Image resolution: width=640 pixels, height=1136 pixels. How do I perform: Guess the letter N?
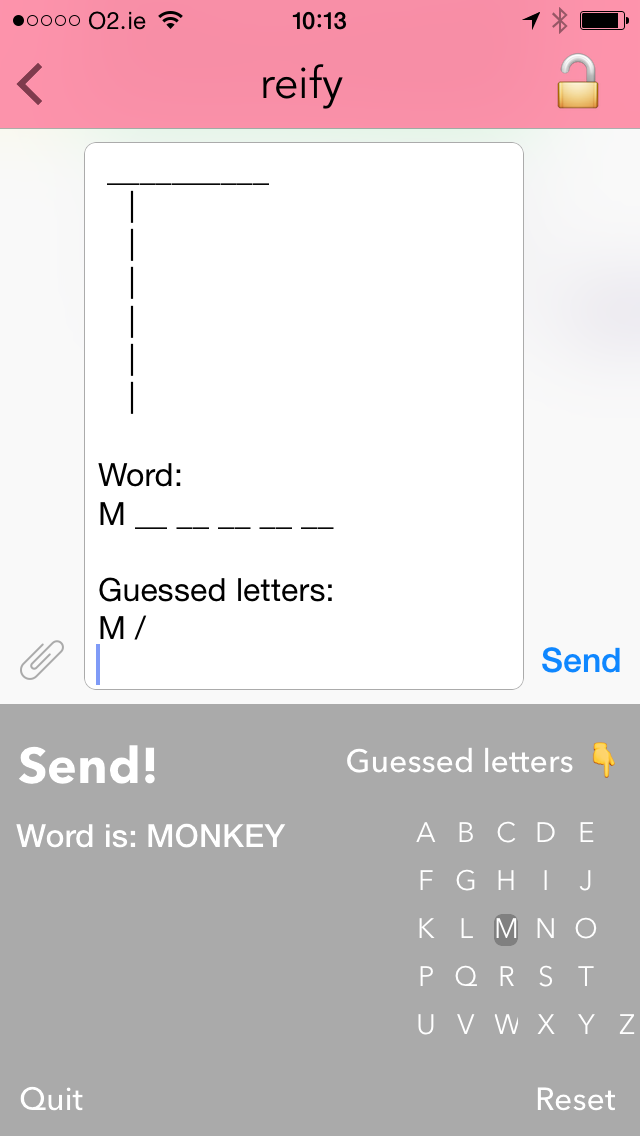(545, 928)
